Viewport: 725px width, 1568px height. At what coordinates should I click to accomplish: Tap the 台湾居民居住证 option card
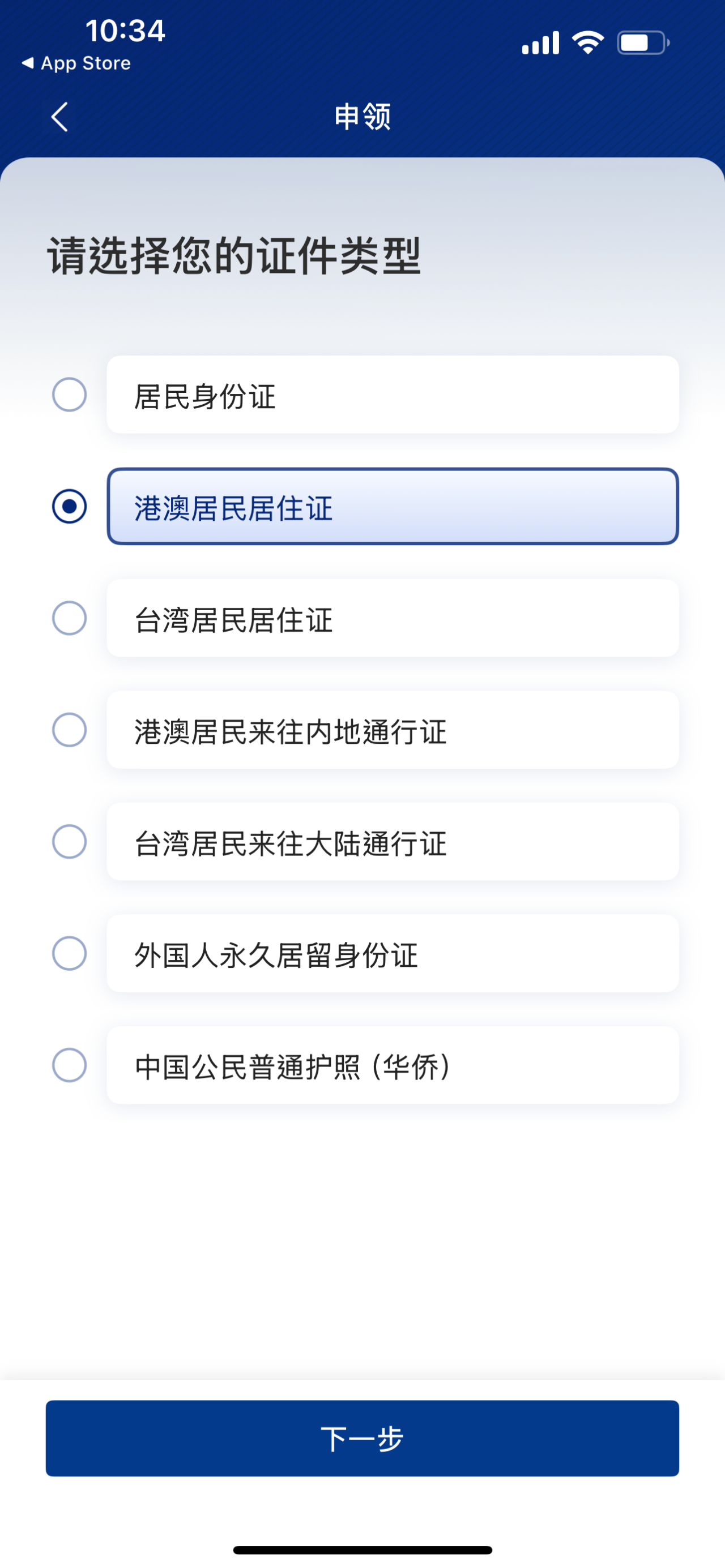tap(393, 618)
